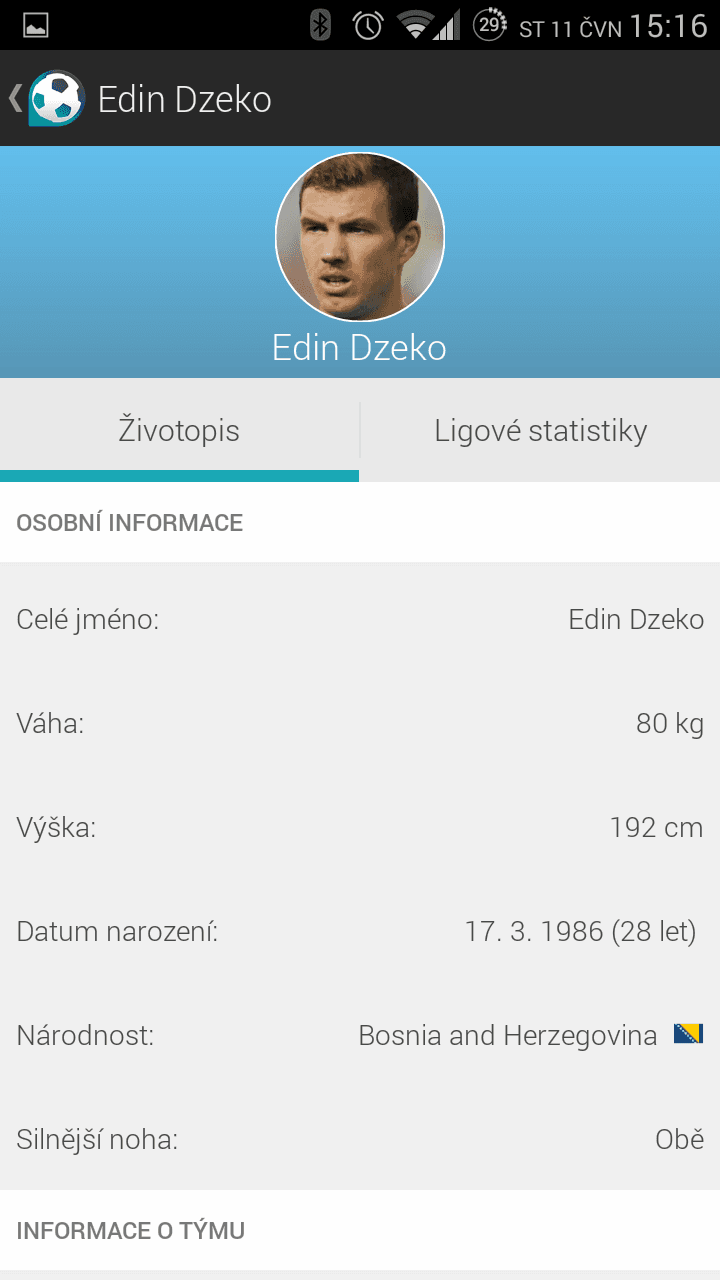This screenshot has width=720, height=1280.
Task: Go back using the app bar arrow
Action: click(16, 98)
